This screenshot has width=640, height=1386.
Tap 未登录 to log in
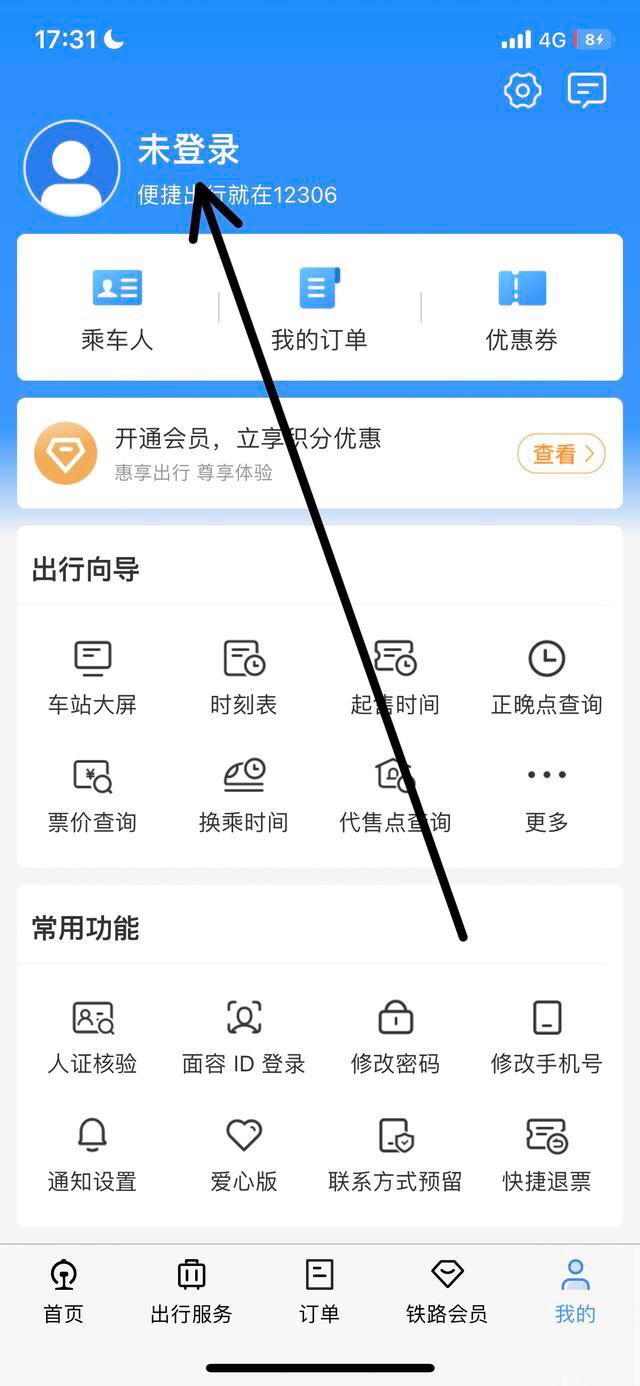188,150
